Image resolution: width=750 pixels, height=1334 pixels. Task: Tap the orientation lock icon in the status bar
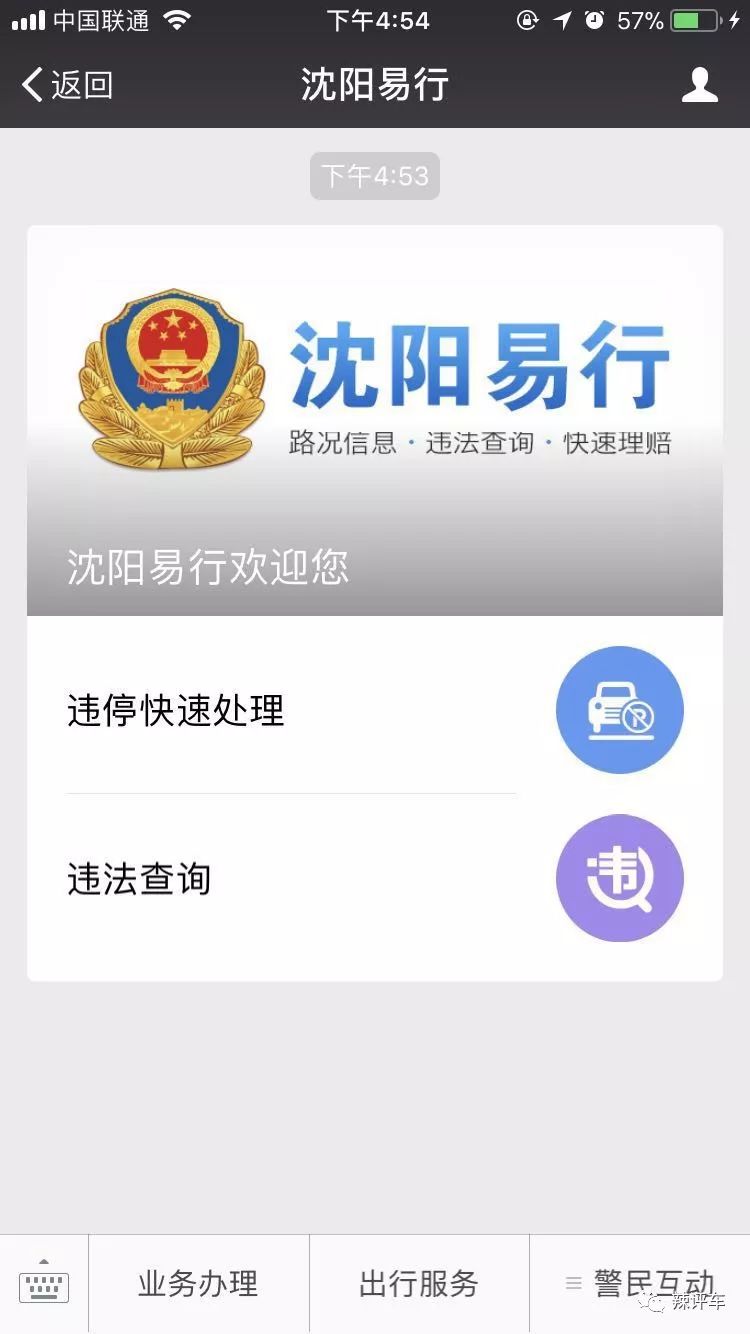528,18
